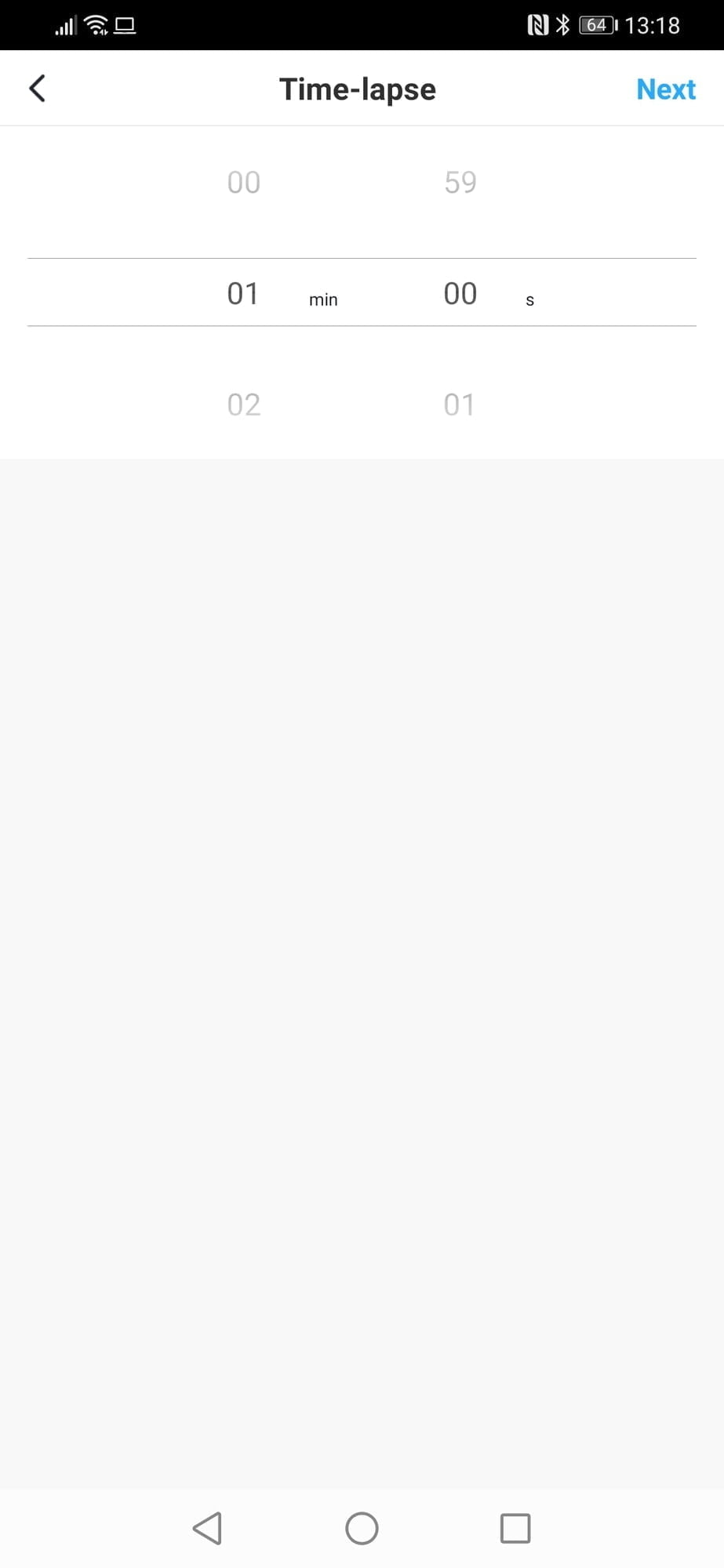Screen dimensions: 724x1568
Task: Go back from Time-lapse screen
Action: [x=37, y=89]
